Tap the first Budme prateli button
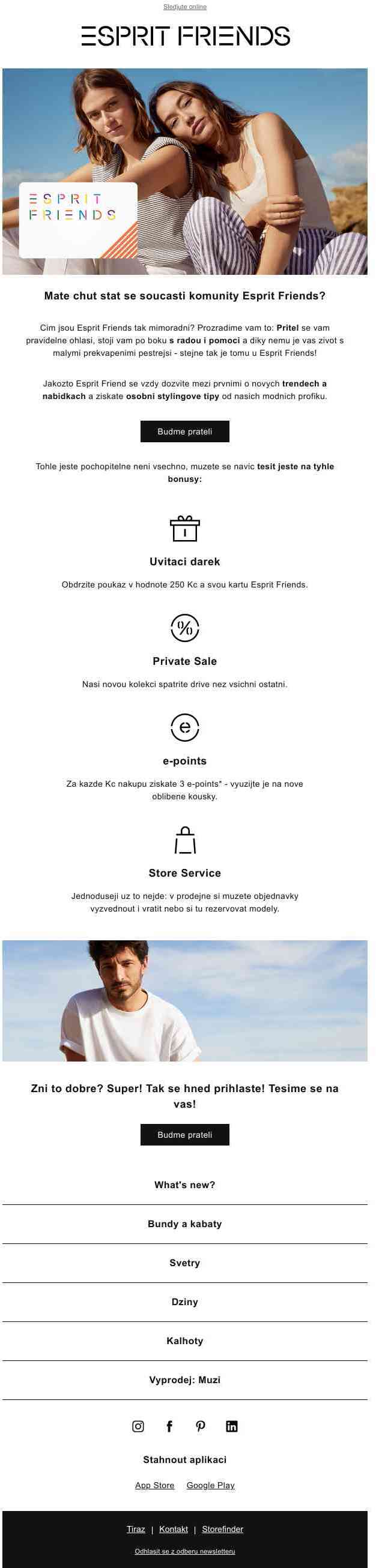The image size is (376, 1568). (184, 431)
